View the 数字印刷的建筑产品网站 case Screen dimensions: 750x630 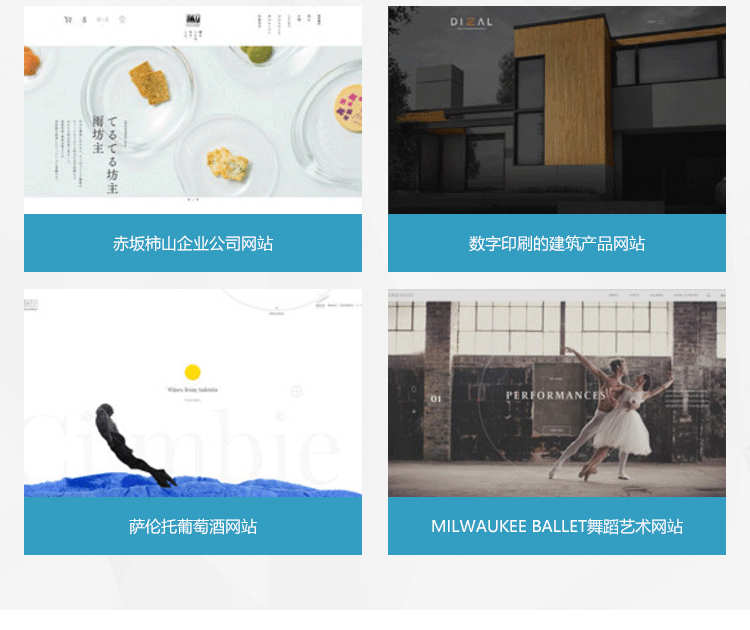tap(557, 243)
